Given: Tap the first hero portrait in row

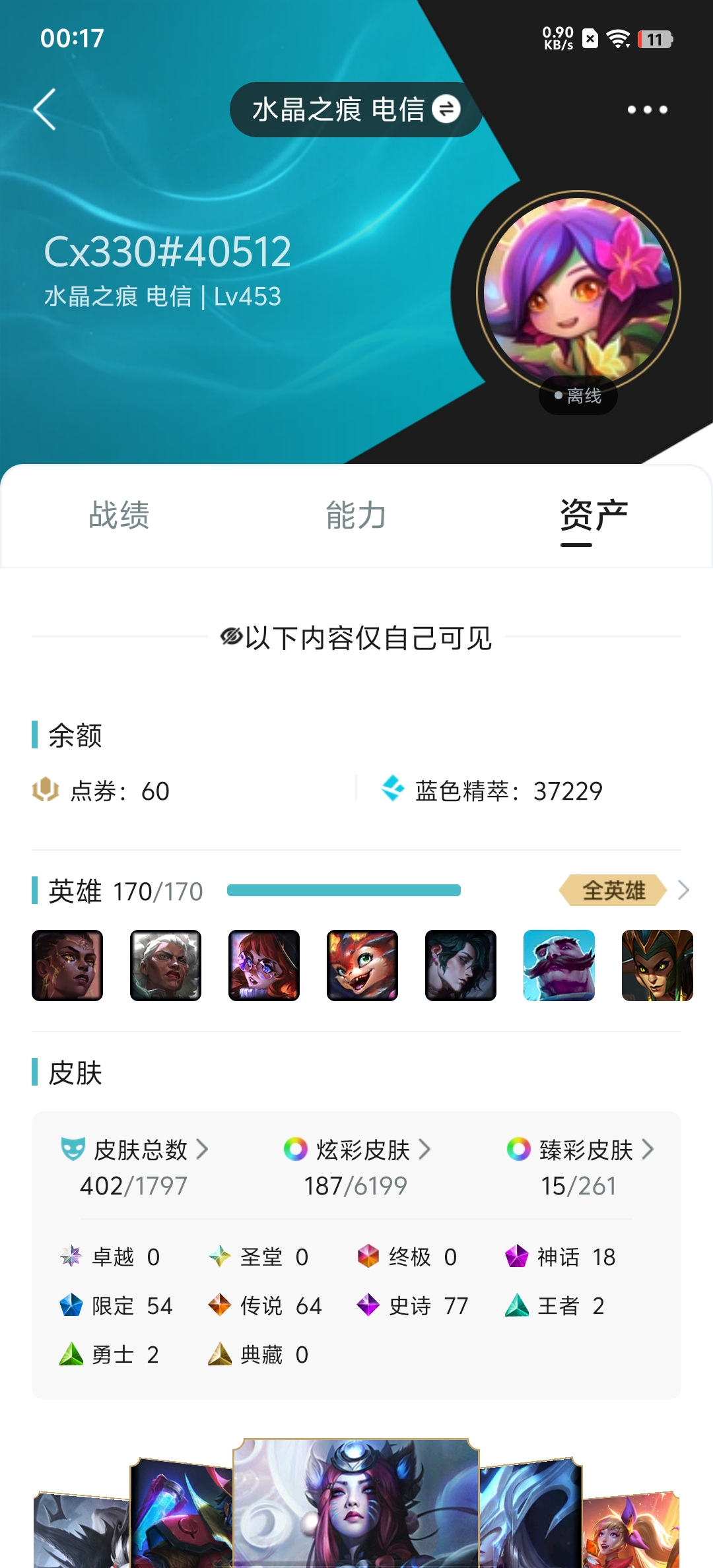Looking at the screenshot, I should click(67, 965).
